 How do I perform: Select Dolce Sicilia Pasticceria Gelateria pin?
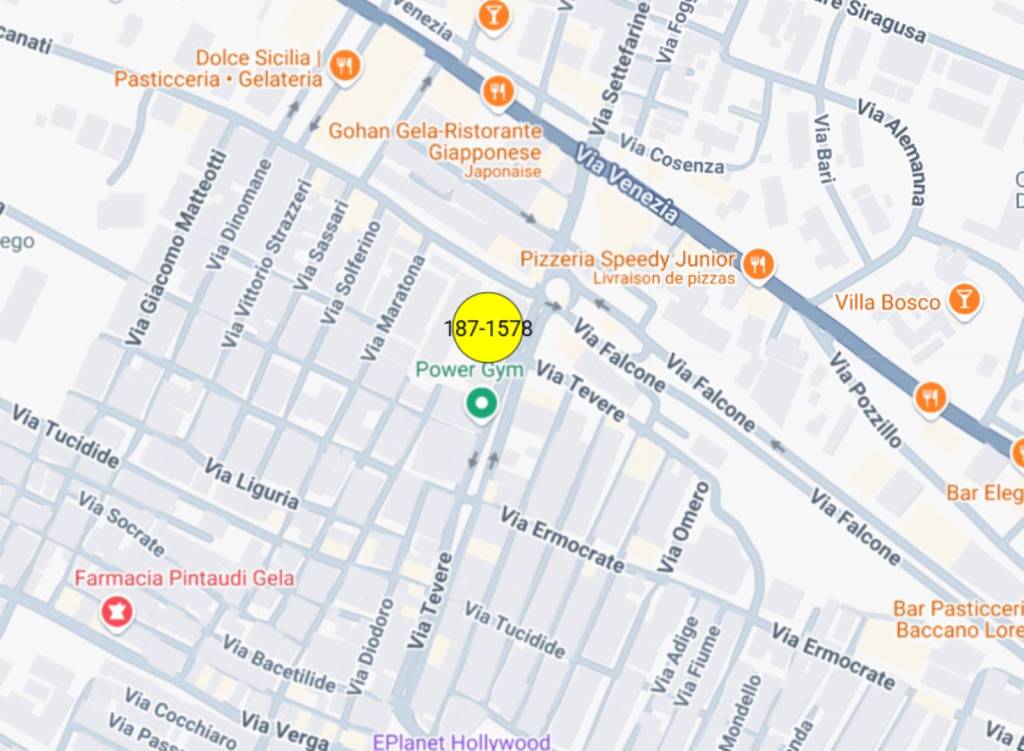345,66
